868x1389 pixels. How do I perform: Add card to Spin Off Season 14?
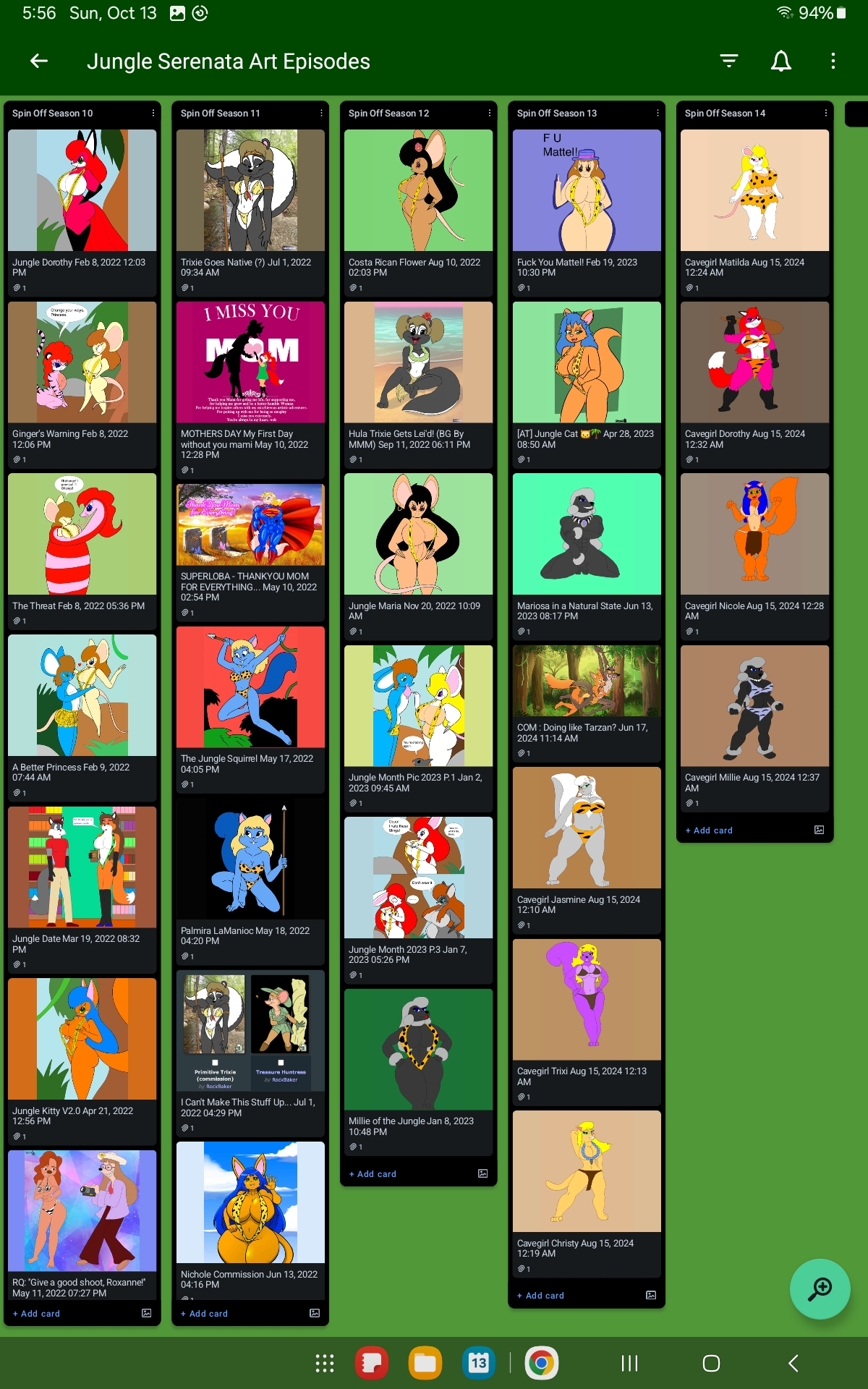coord(709,831)
